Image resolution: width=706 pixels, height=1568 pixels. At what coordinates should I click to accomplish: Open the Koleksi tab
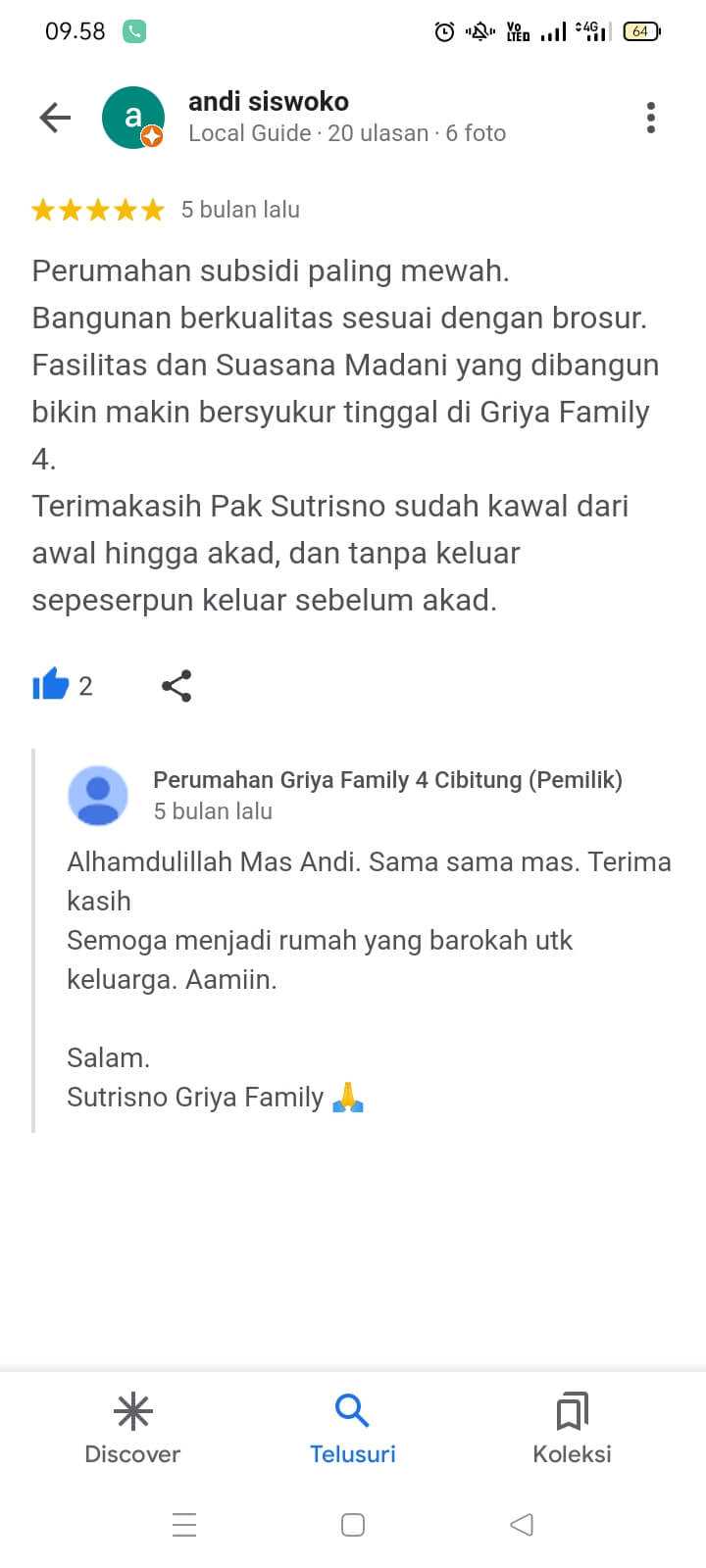point(572,1428)
